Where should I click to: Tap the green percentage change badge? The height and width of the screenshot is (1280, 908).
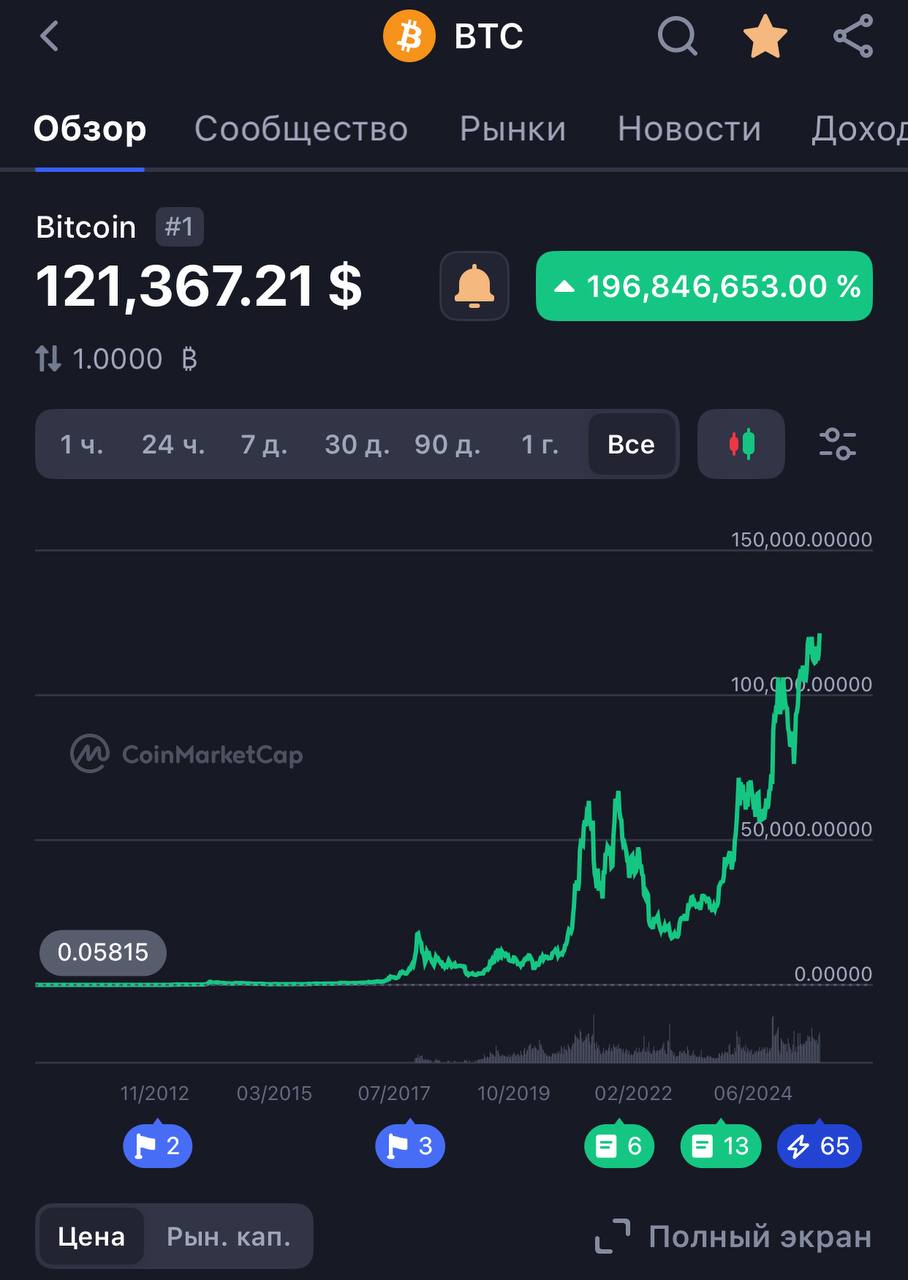point(704,286)
